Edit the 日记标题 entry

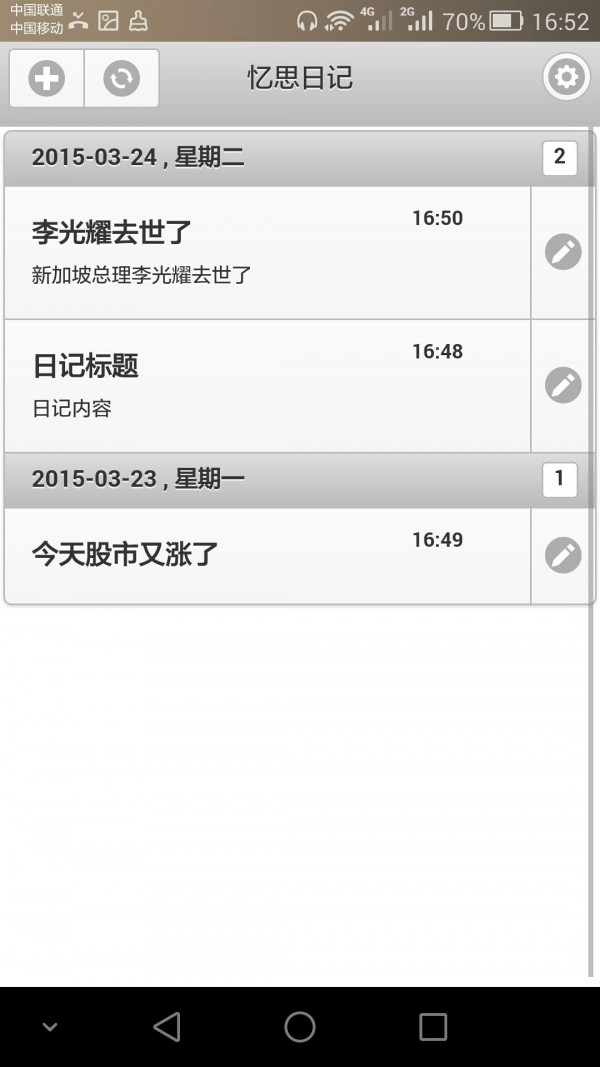pos(563,385)
